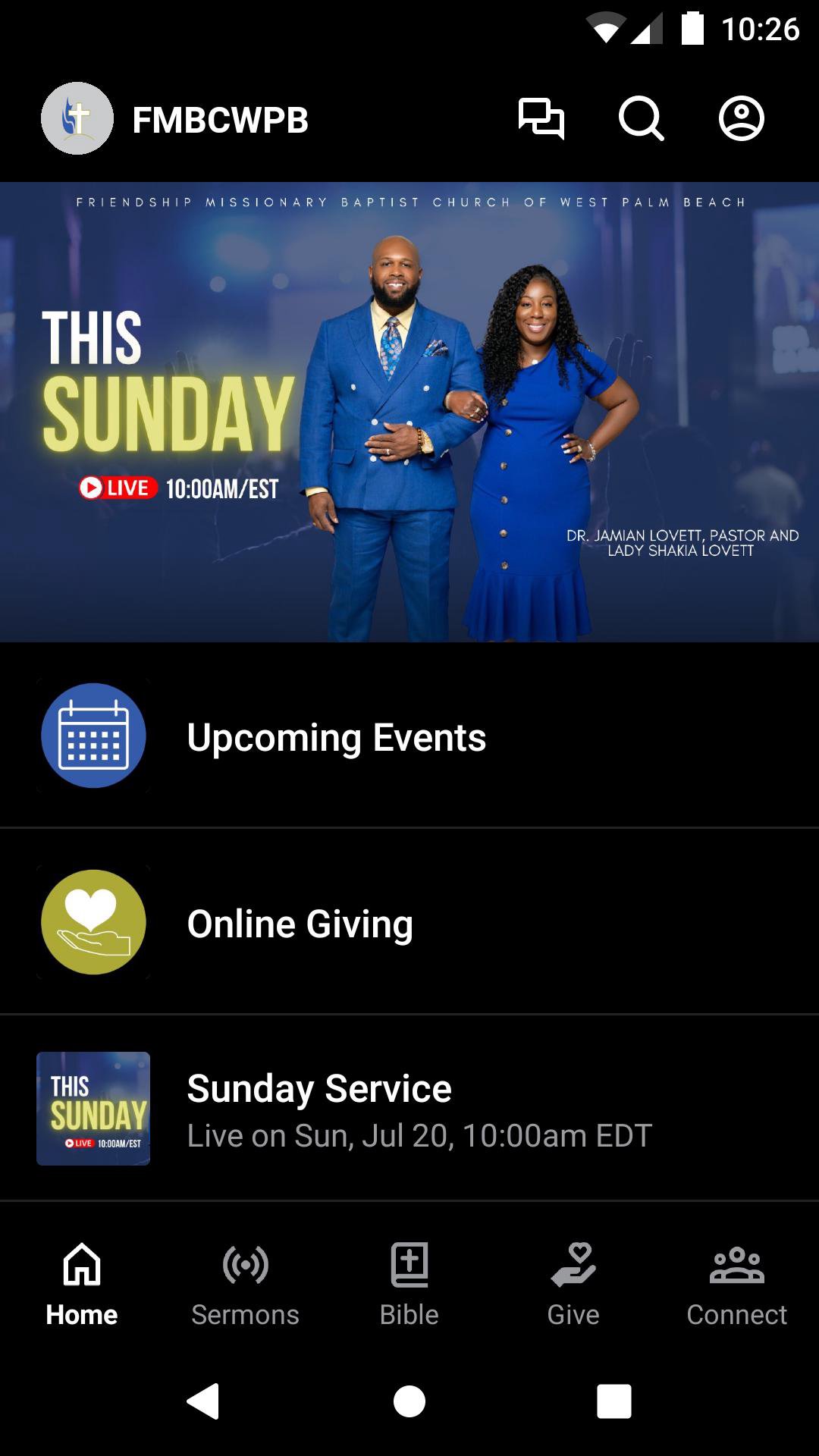Open the messages chat icon

(x=541, y=119)
